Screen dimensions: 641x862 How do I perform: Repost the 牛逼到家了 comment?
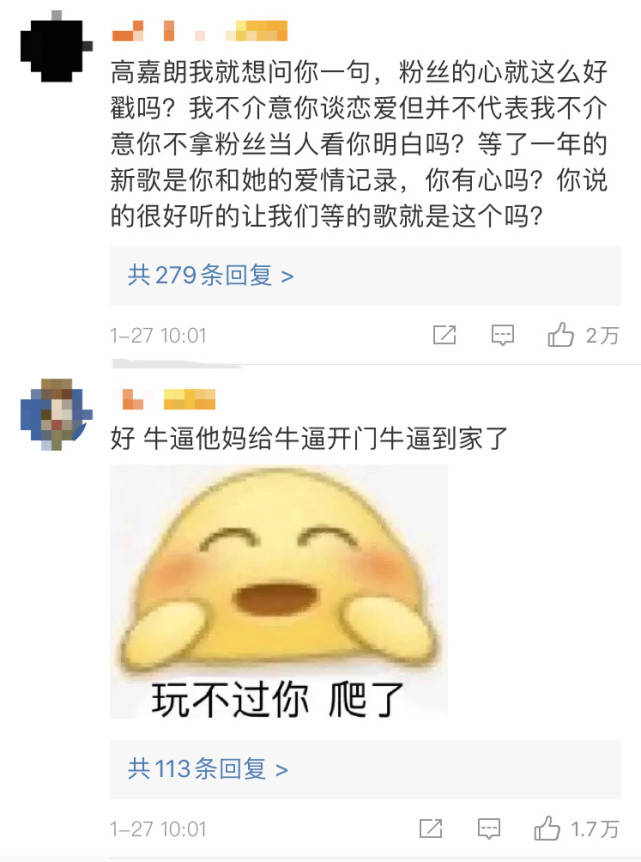[431, 828]
